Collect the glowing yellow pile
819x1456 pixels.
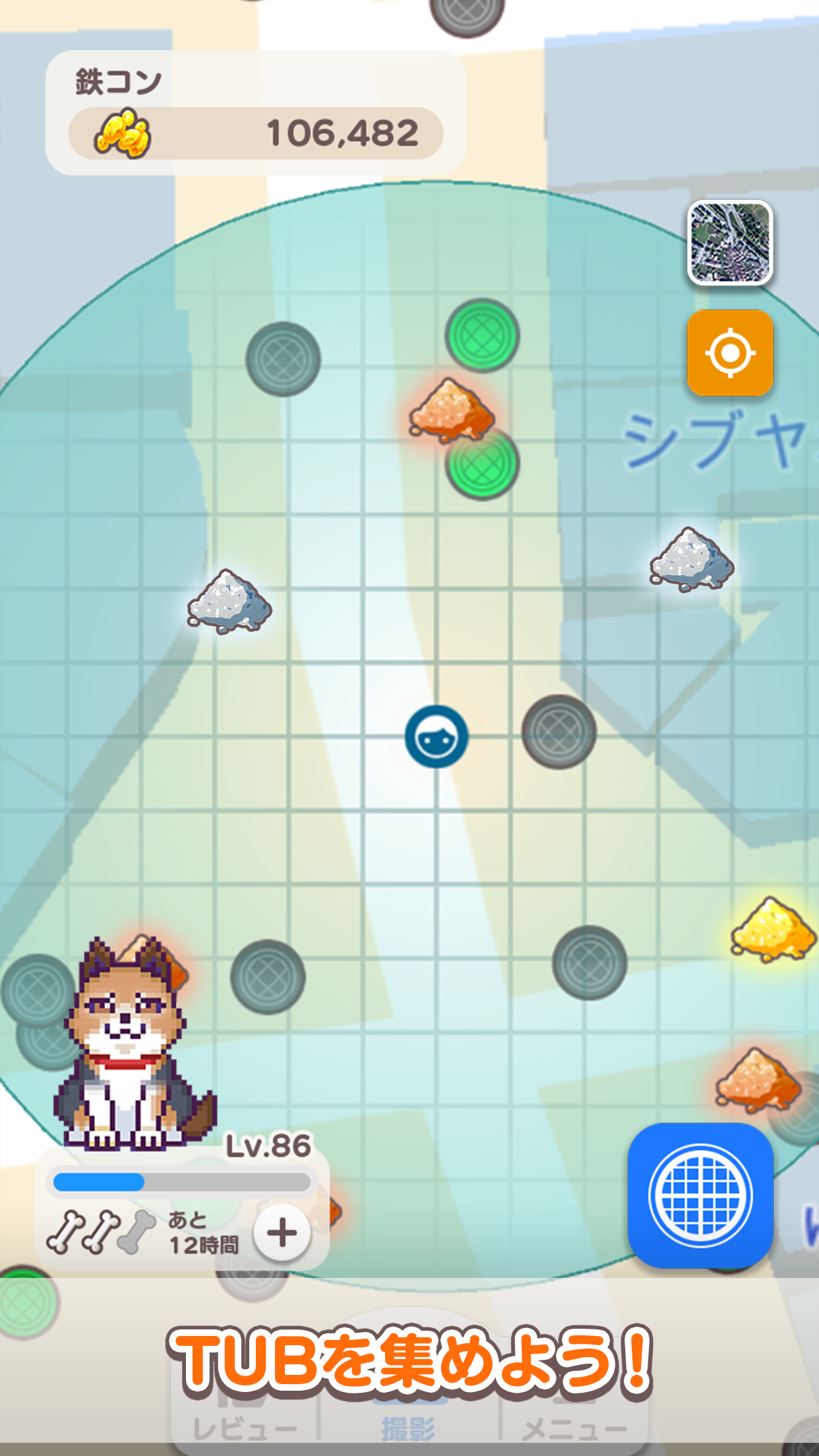(x=772, y=930)
